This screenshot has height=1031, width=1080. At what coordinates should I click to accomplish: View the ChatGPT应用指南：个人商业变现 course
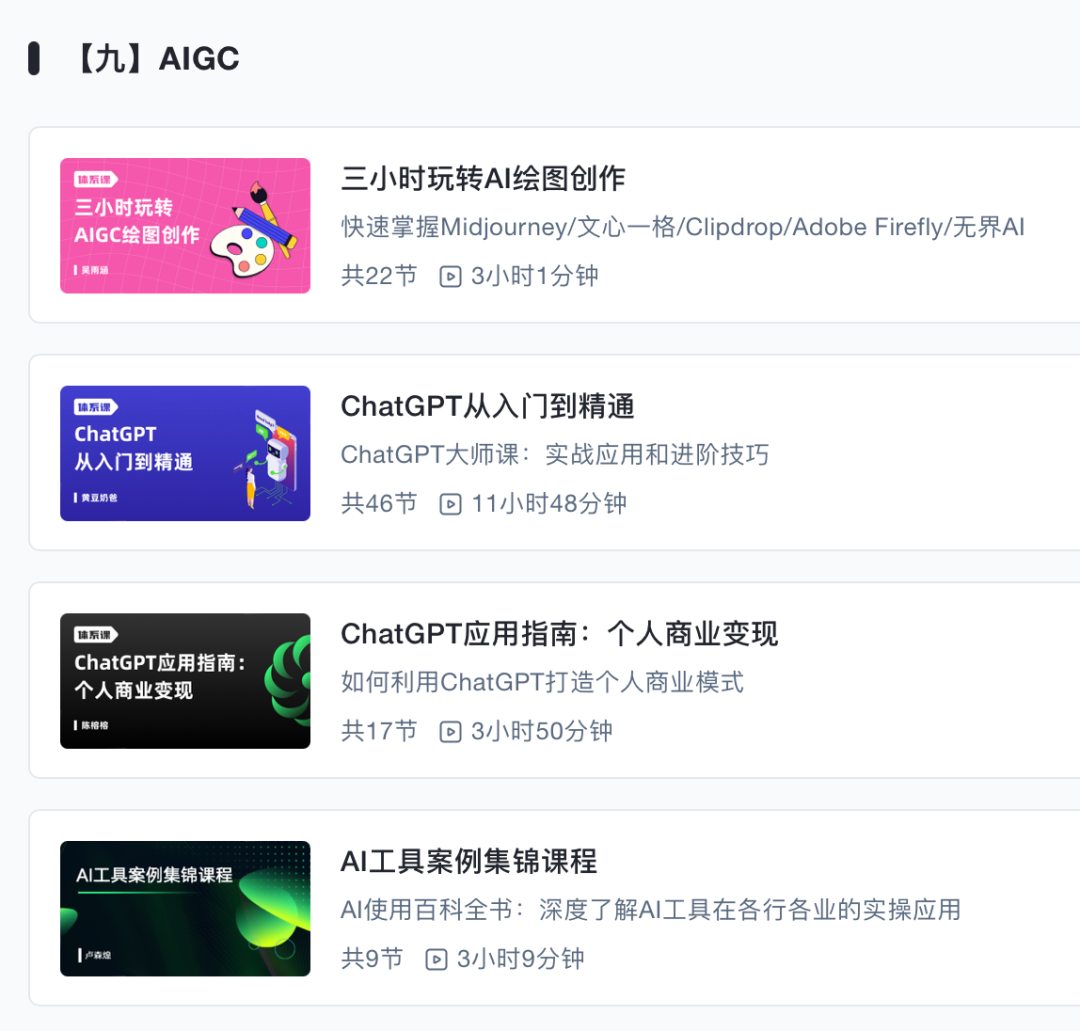[558, 634]
